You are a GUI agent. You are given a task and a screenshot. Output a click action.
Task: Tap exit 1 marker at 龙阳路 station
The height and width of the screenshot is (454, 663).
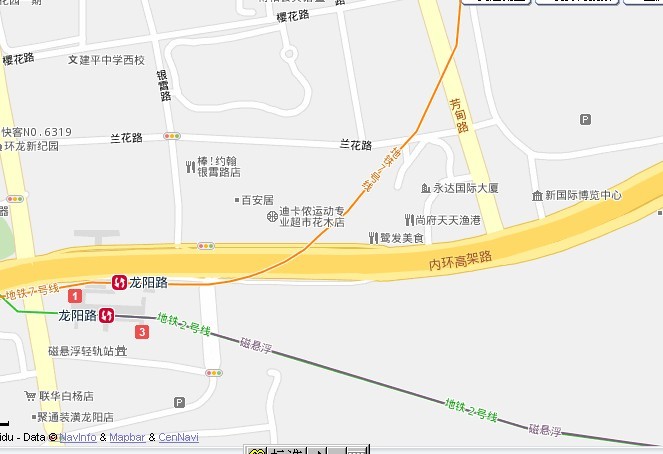74,296
